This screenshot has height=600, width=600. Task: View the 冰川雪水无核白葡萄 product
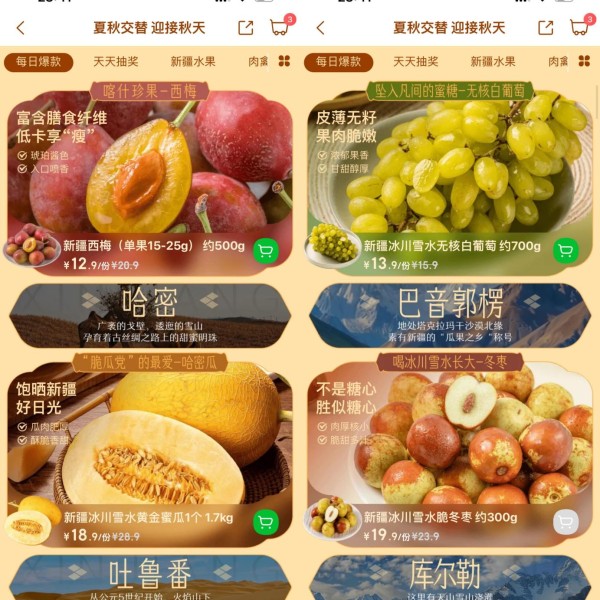coord(450,170)
